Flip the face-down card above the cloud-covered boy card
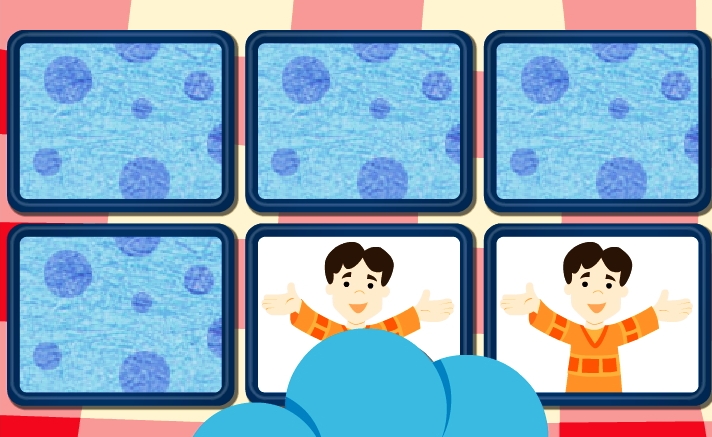 tap(359, 121)
